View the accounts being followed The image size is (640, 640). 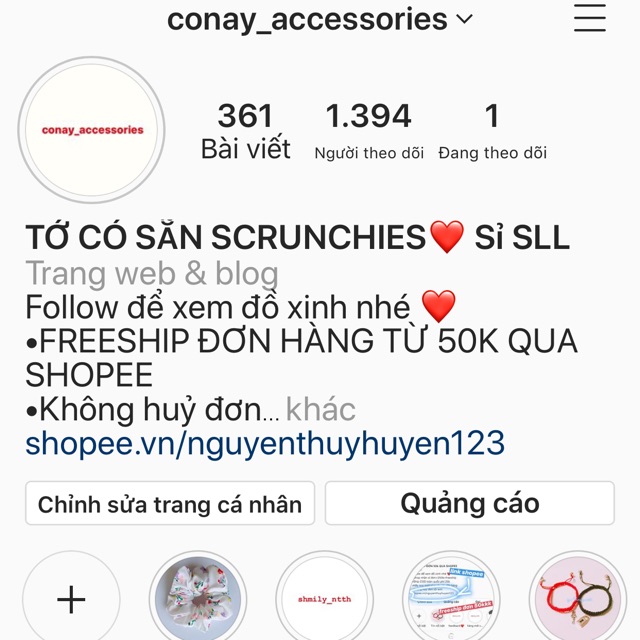pyautogui.click(x=492, y=130)
